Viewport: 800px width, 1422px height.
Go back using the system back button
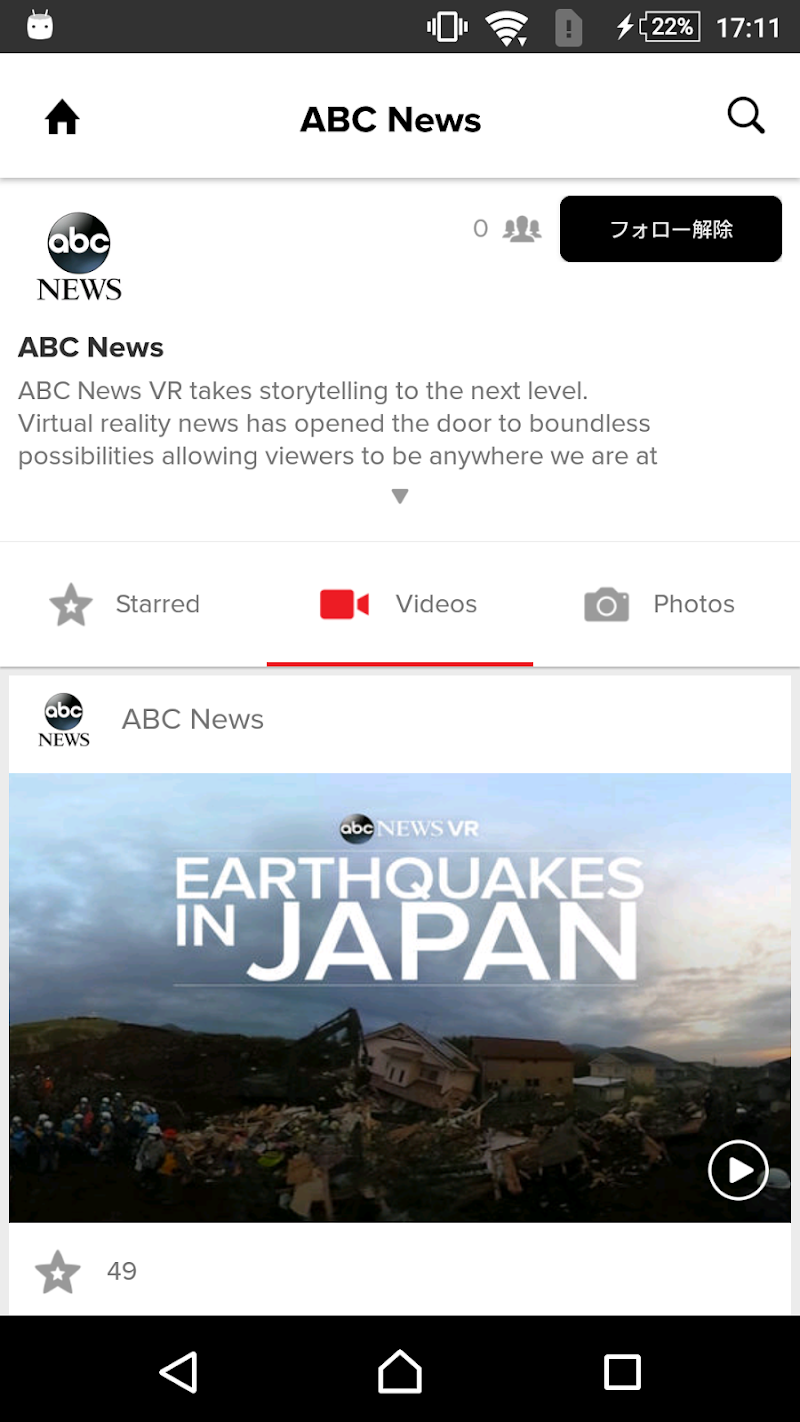tap(179, 1372)
